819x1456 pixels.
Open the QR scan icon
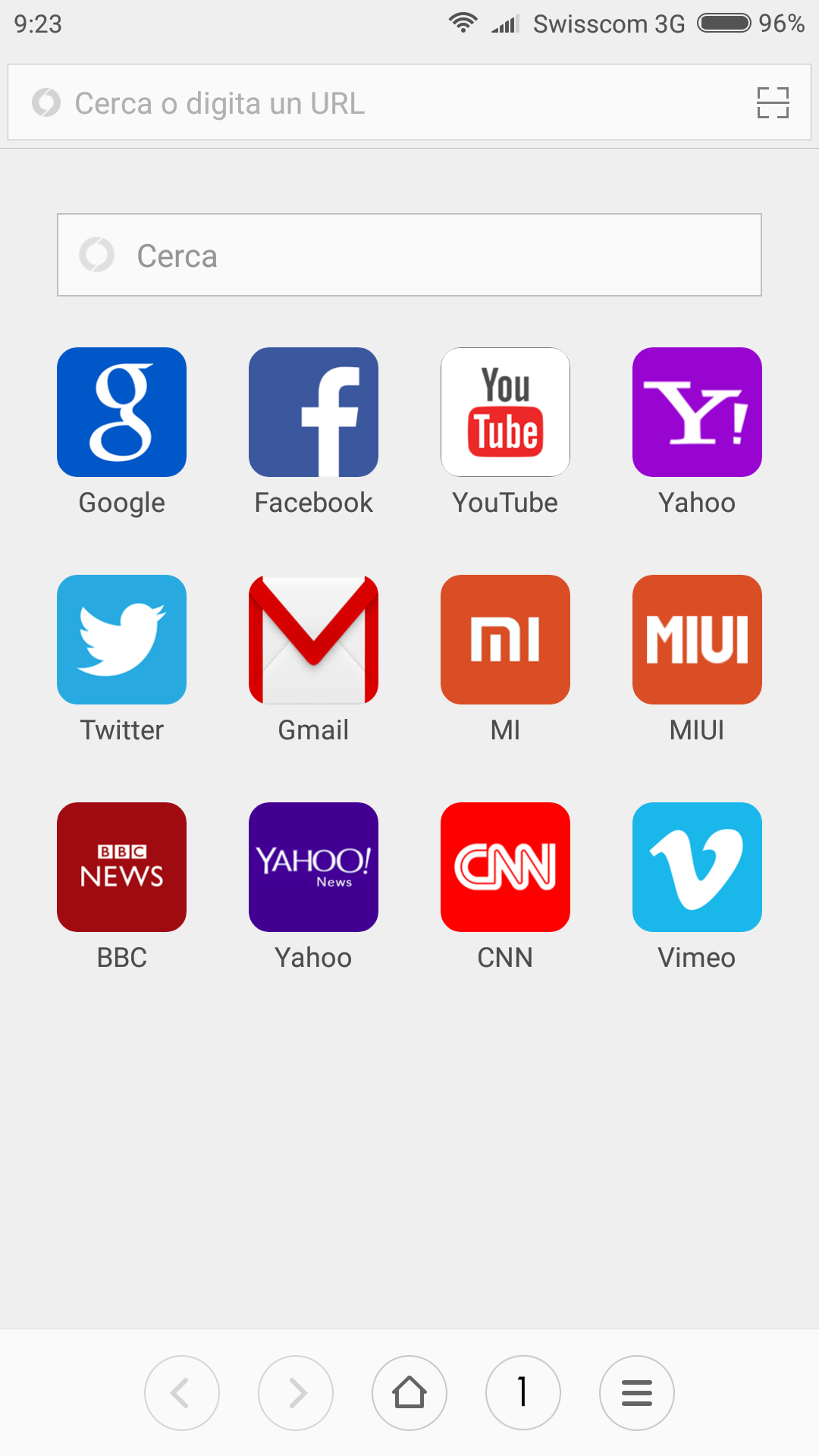tap(773, 102)
